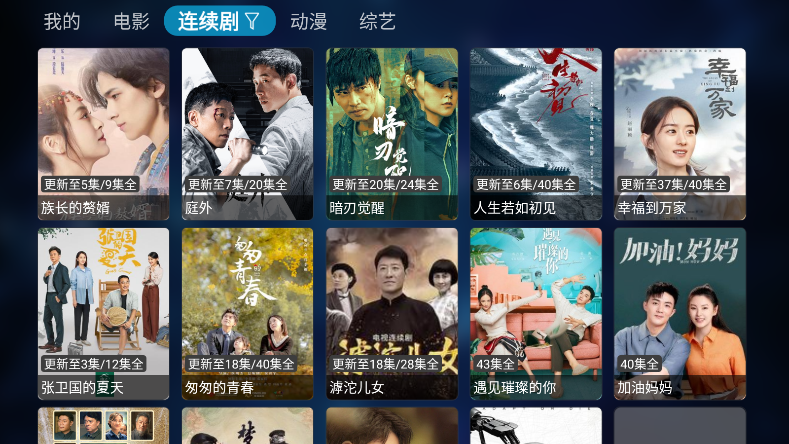
Task: Open the drama 滹沱儿女
Action: point(392,313)
